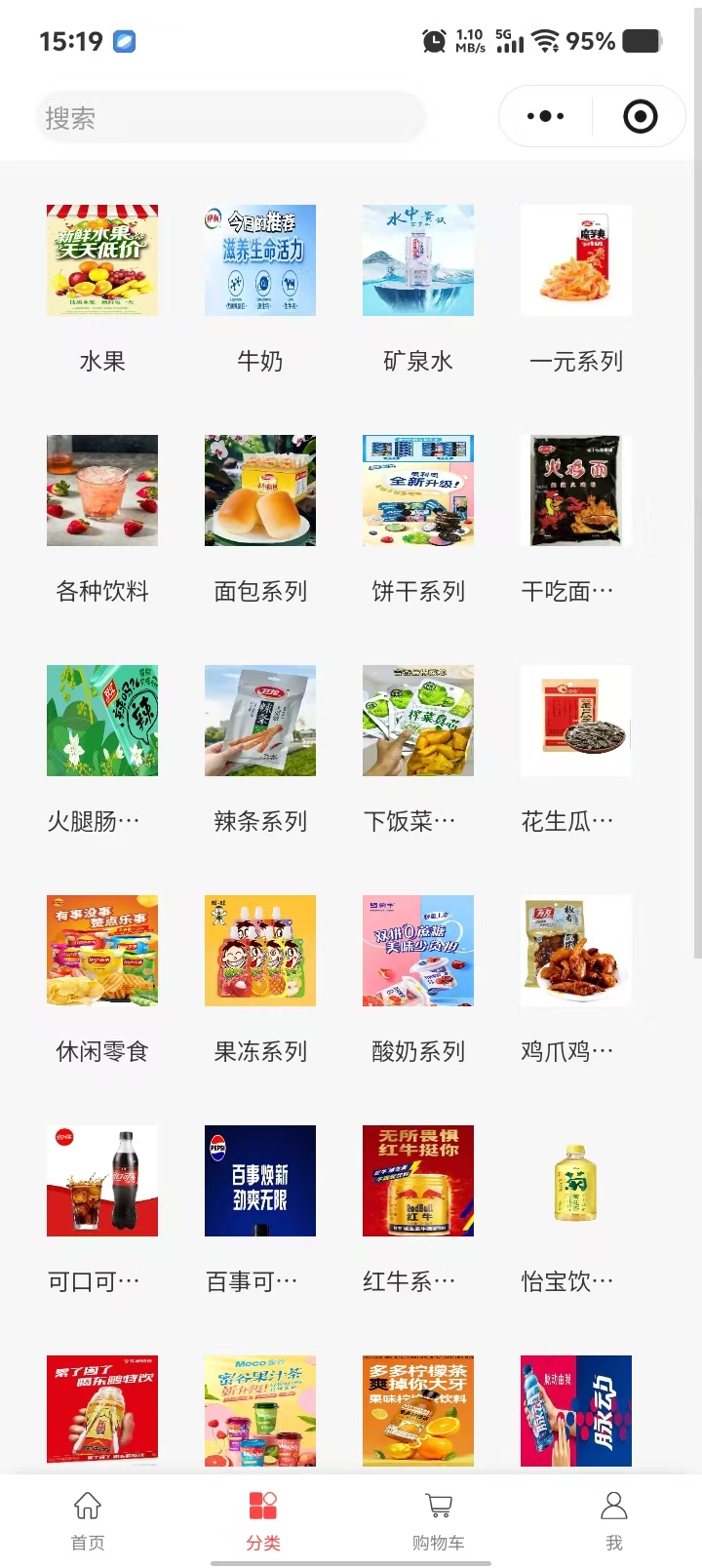Open the mini program more-options menu

tap(545, 117)
